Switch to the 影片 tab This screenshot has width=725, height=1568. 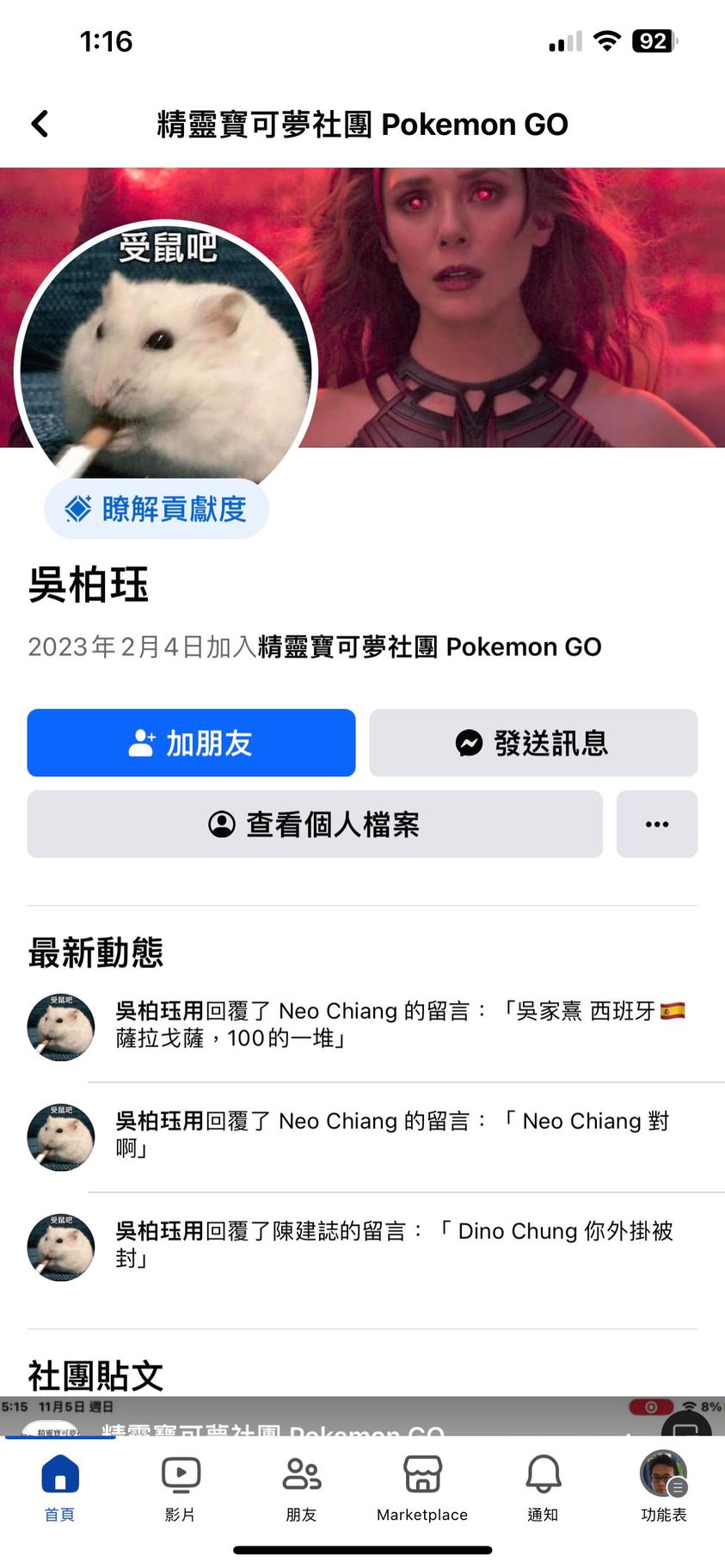[x=181, y=1488]
